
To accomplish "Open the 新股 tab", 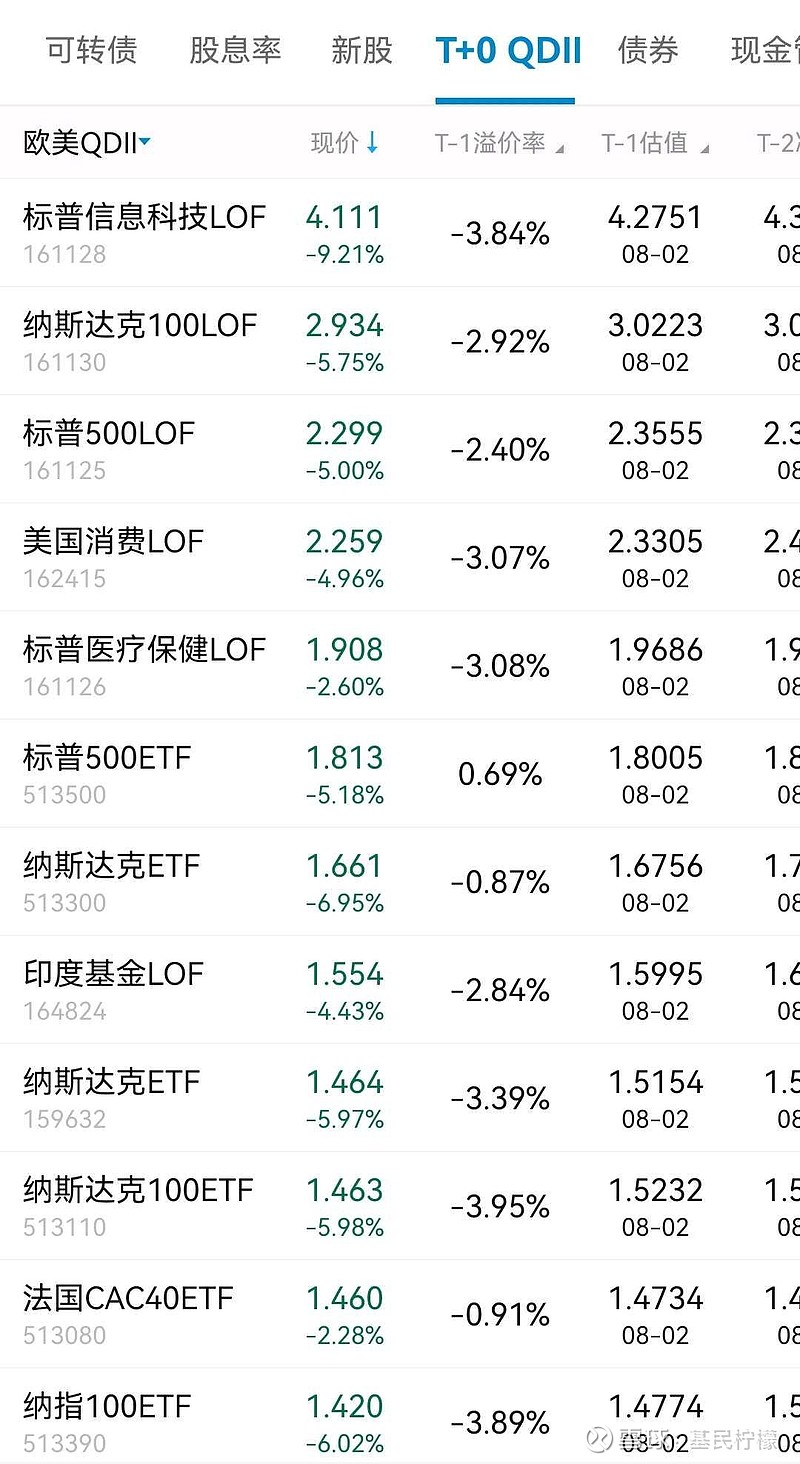I will click(362, 50).
